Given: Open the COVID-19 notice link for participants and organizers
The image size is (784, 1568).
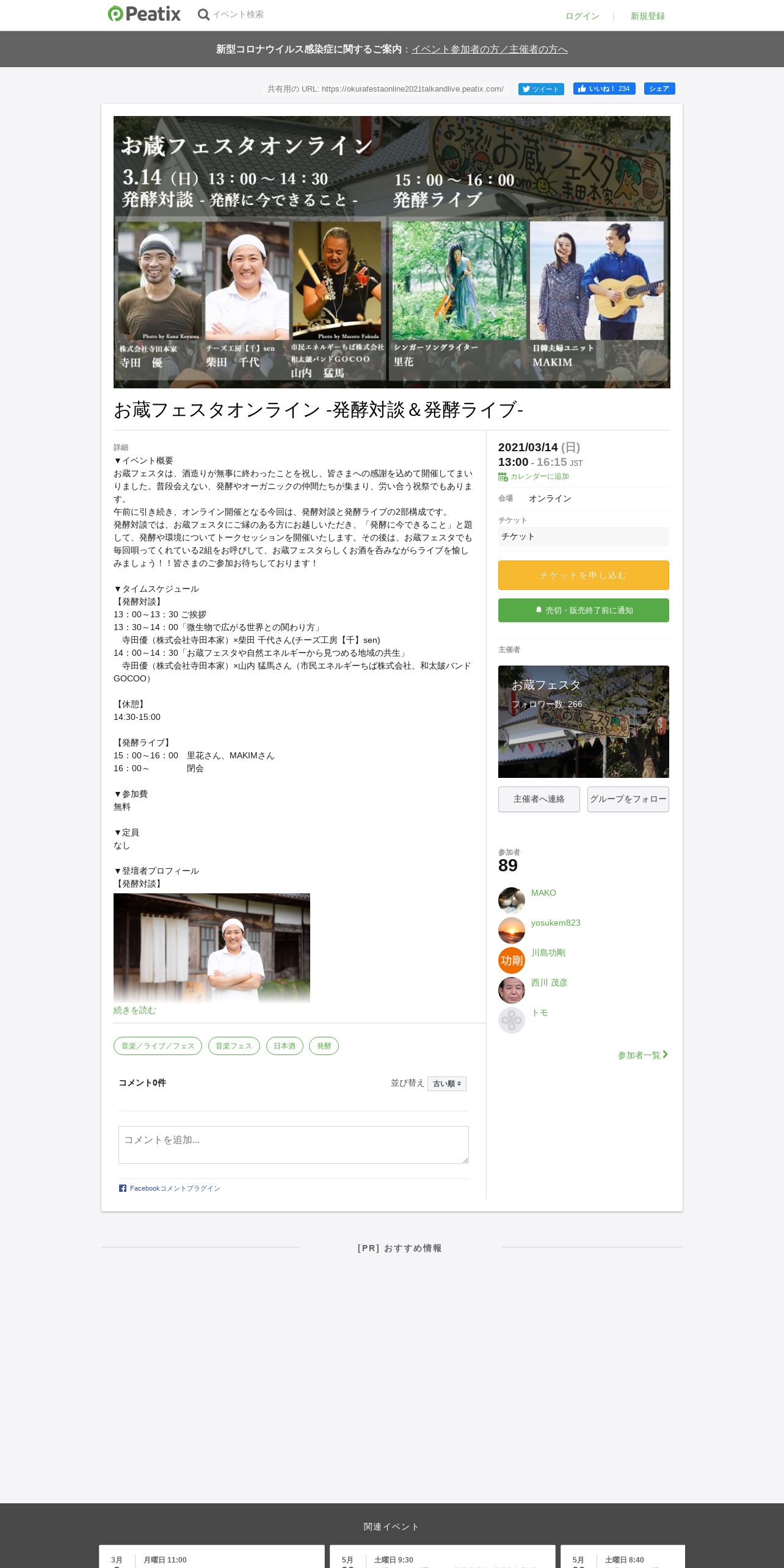Looking at the screenshot, I should [x=489, y=49].
